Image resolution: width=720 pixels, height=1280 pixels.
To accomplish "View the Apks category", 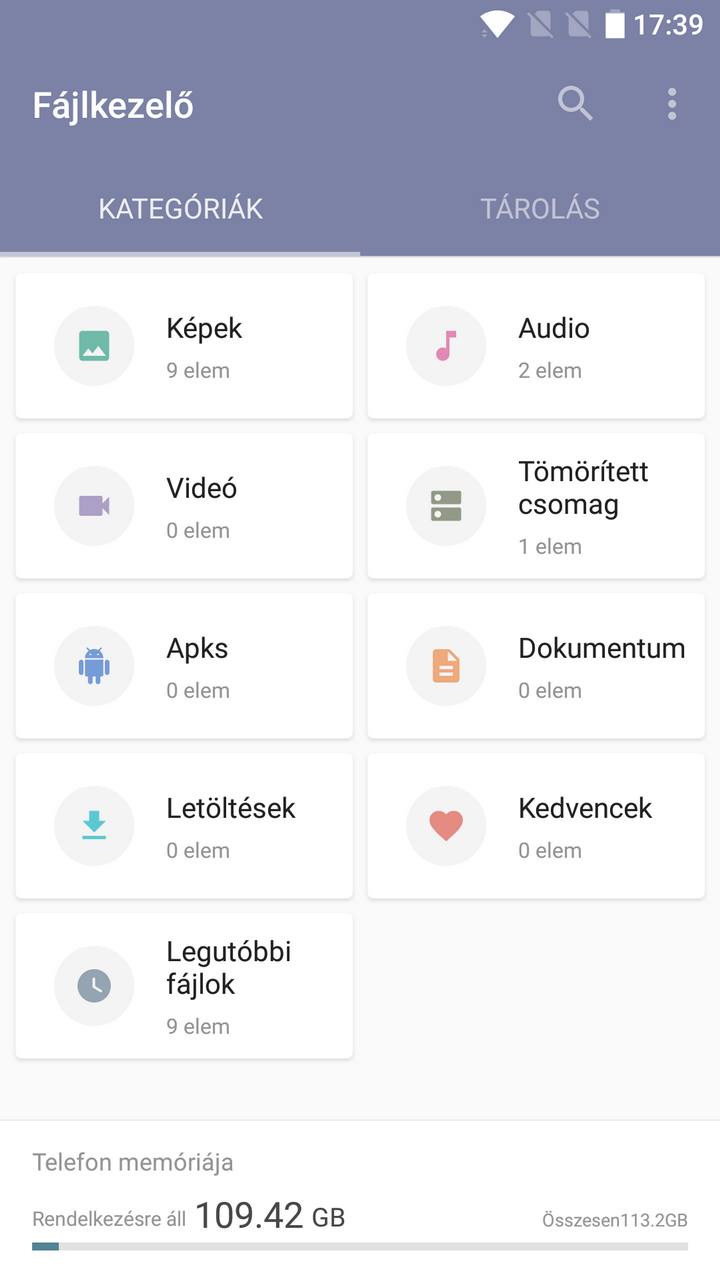I will [x=184, y=666].
